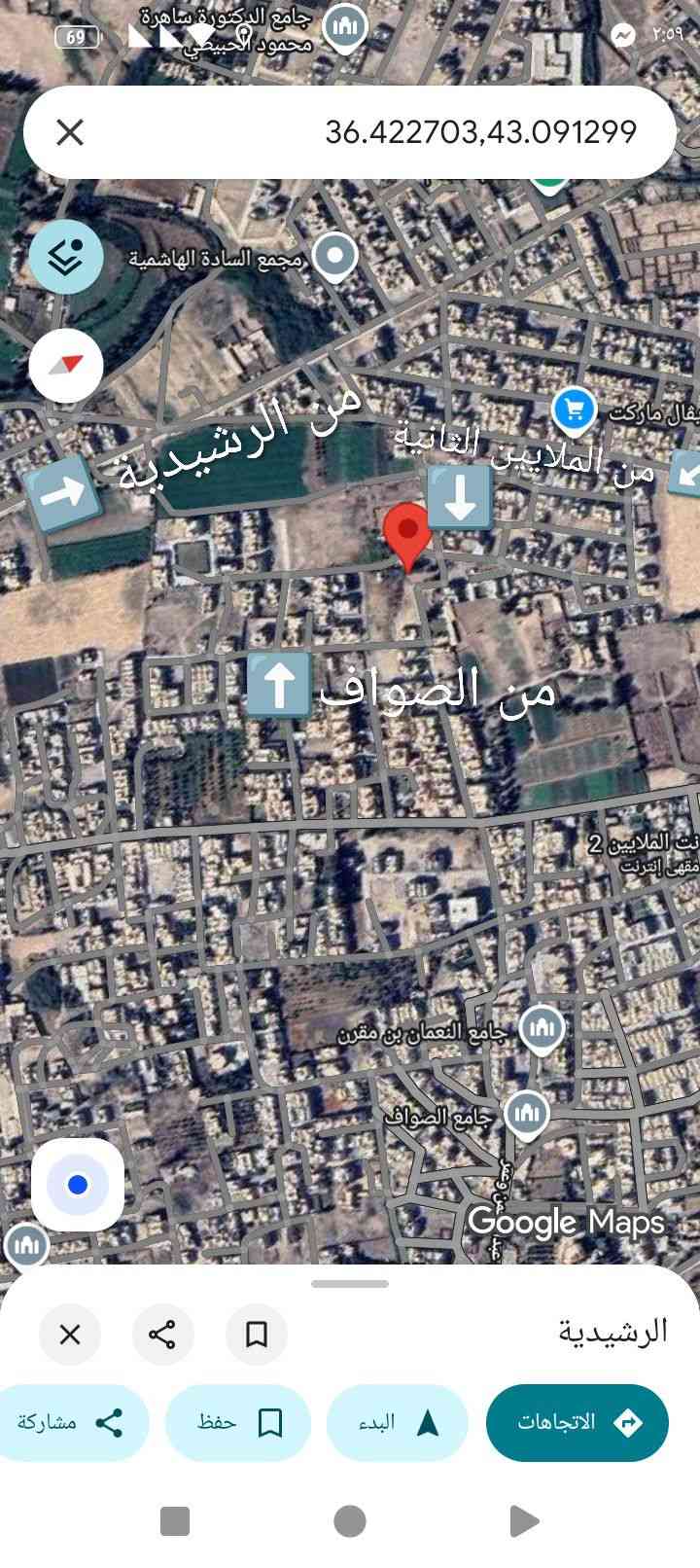This screenshot has height=1568, width=700.
Task: Get directions with الاتجاهات button
Action: pyautogui.click(x=577, y=1423)
